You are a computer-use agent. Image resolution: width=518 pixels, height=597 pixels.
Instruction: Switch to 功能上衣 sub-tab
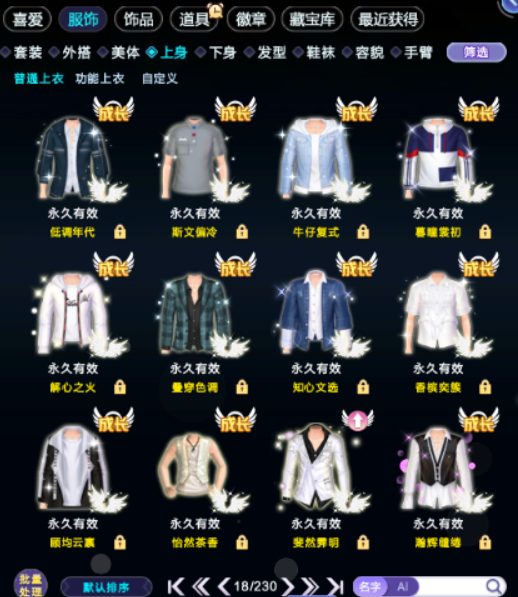click(100, 79)
